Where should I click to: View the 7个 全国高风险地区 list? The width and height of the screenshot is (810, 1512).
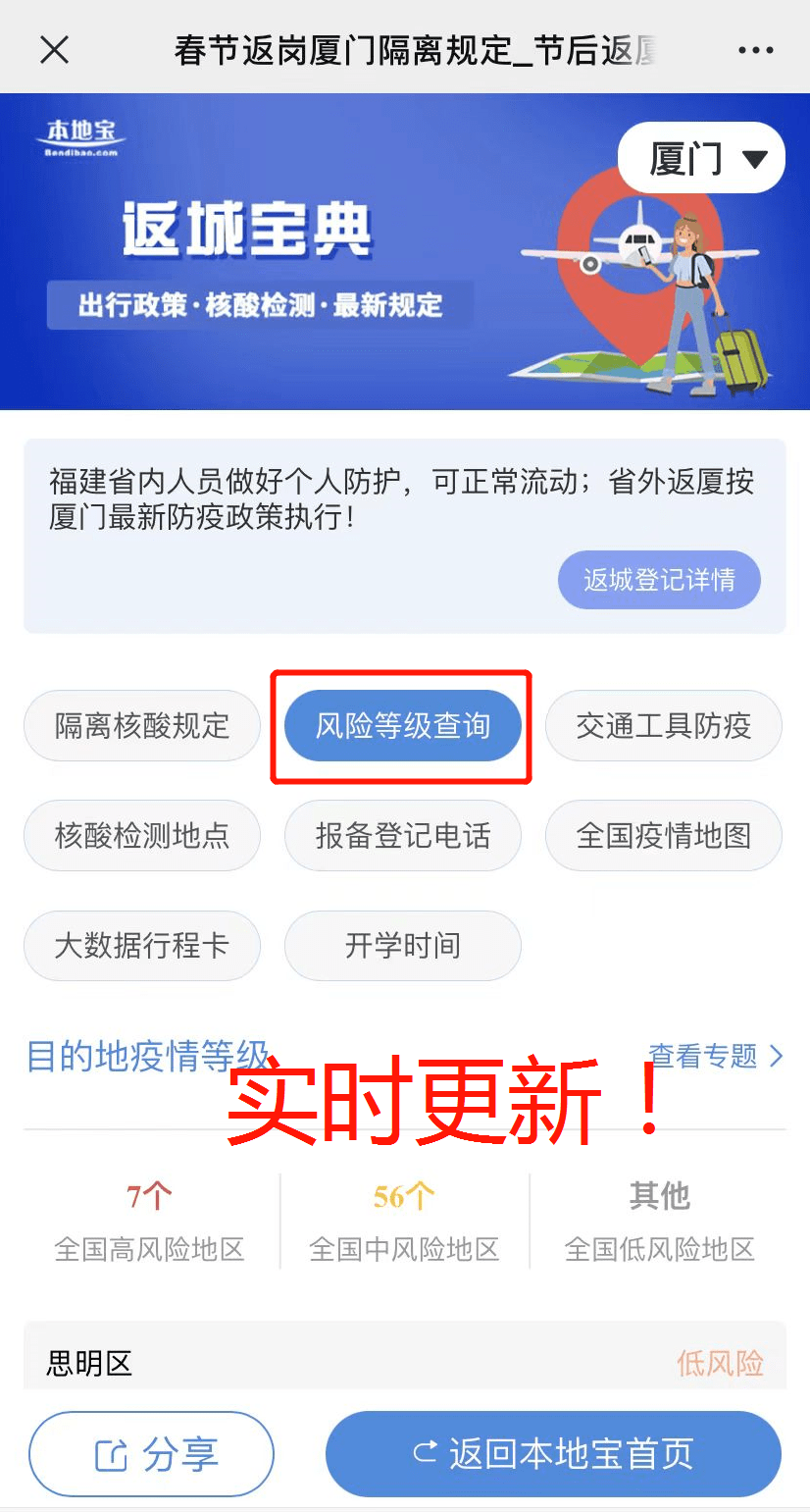[149, 1222]
